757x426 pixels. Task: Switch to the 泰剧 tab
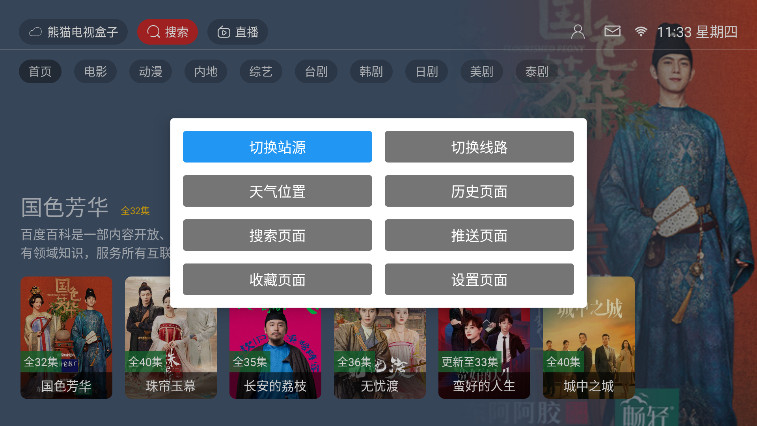pyautogui.click(x=537, y=72)
